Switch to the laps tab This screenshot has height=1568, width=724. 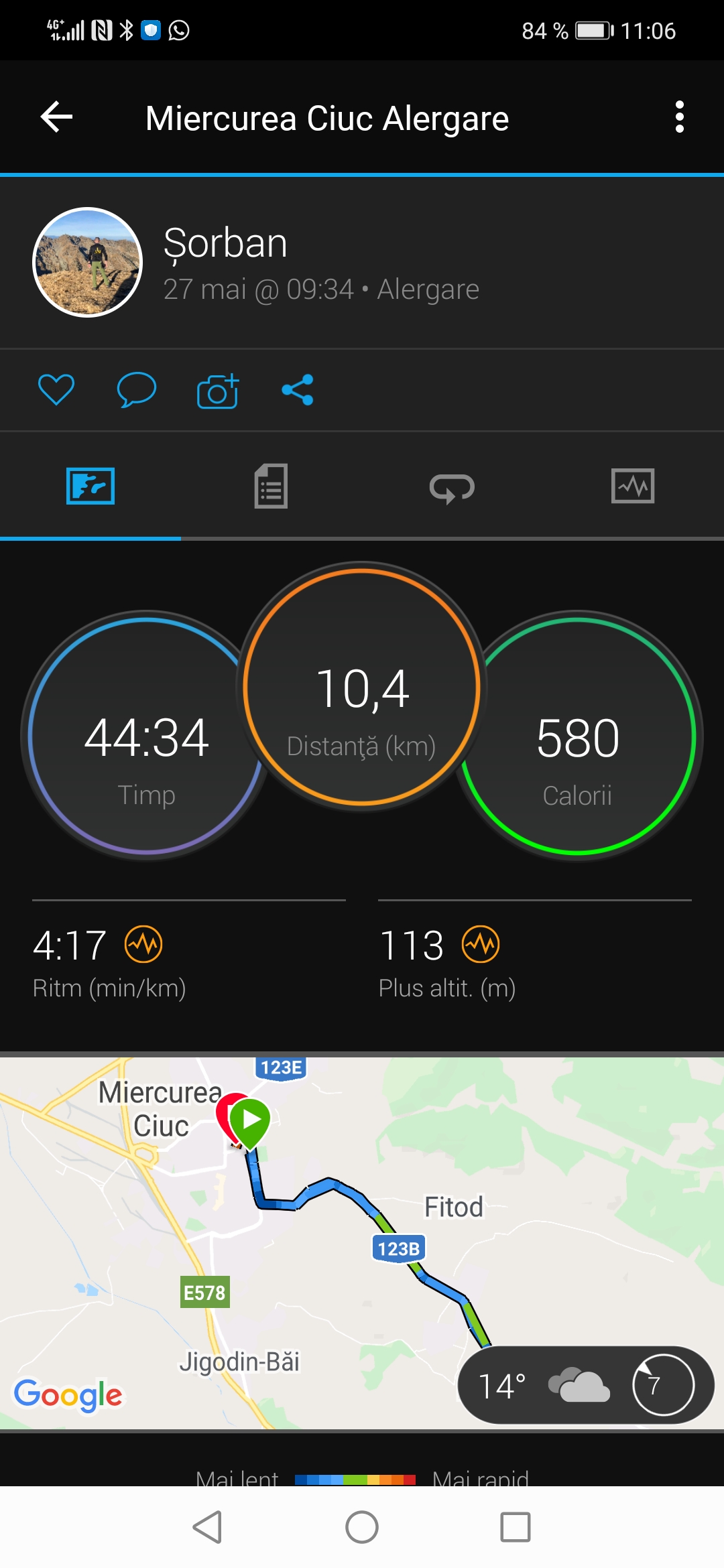click(452, 487)
